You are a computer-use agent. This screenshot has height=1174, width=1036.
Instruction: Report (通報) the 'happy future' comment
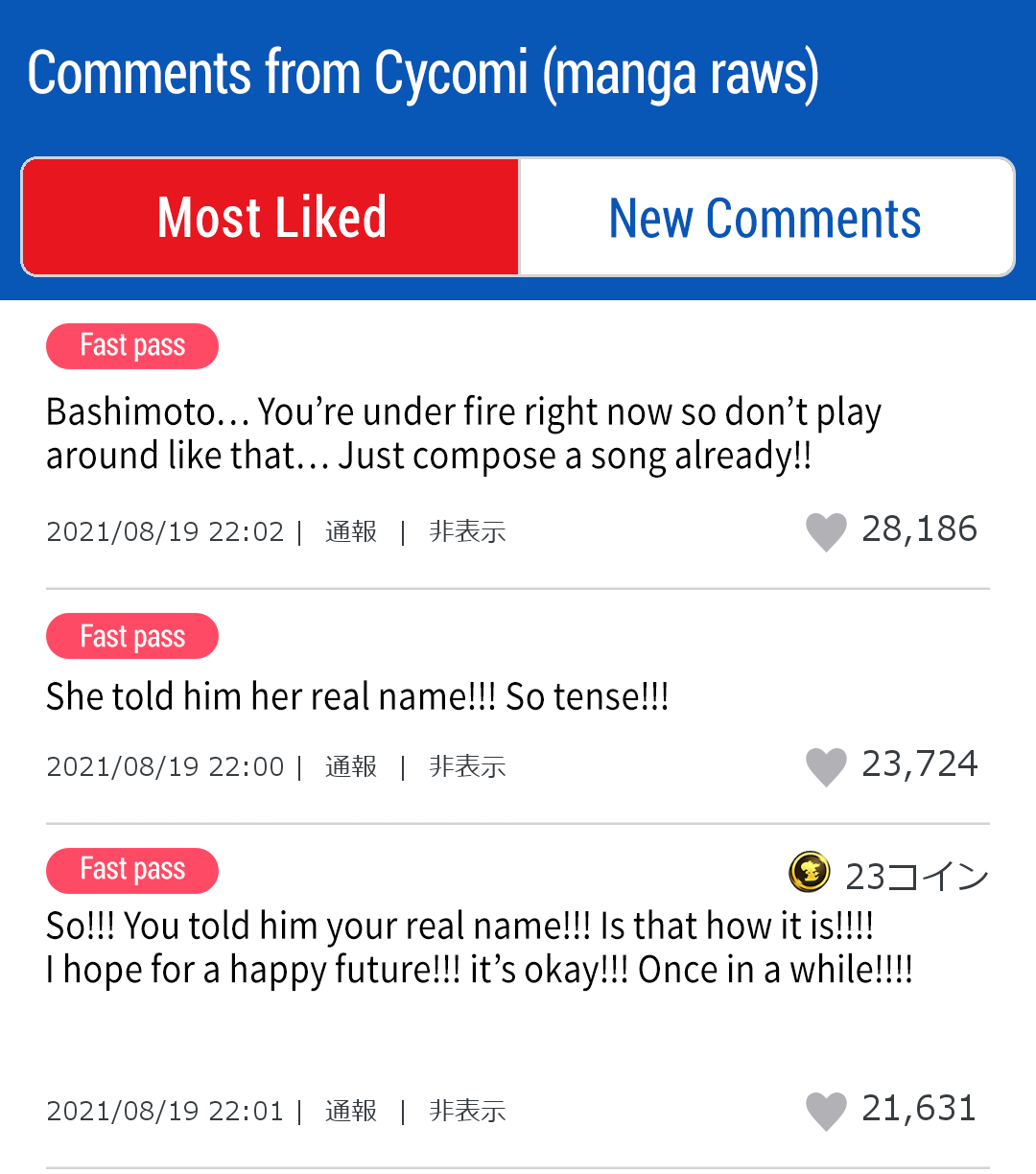(351, 1111)
